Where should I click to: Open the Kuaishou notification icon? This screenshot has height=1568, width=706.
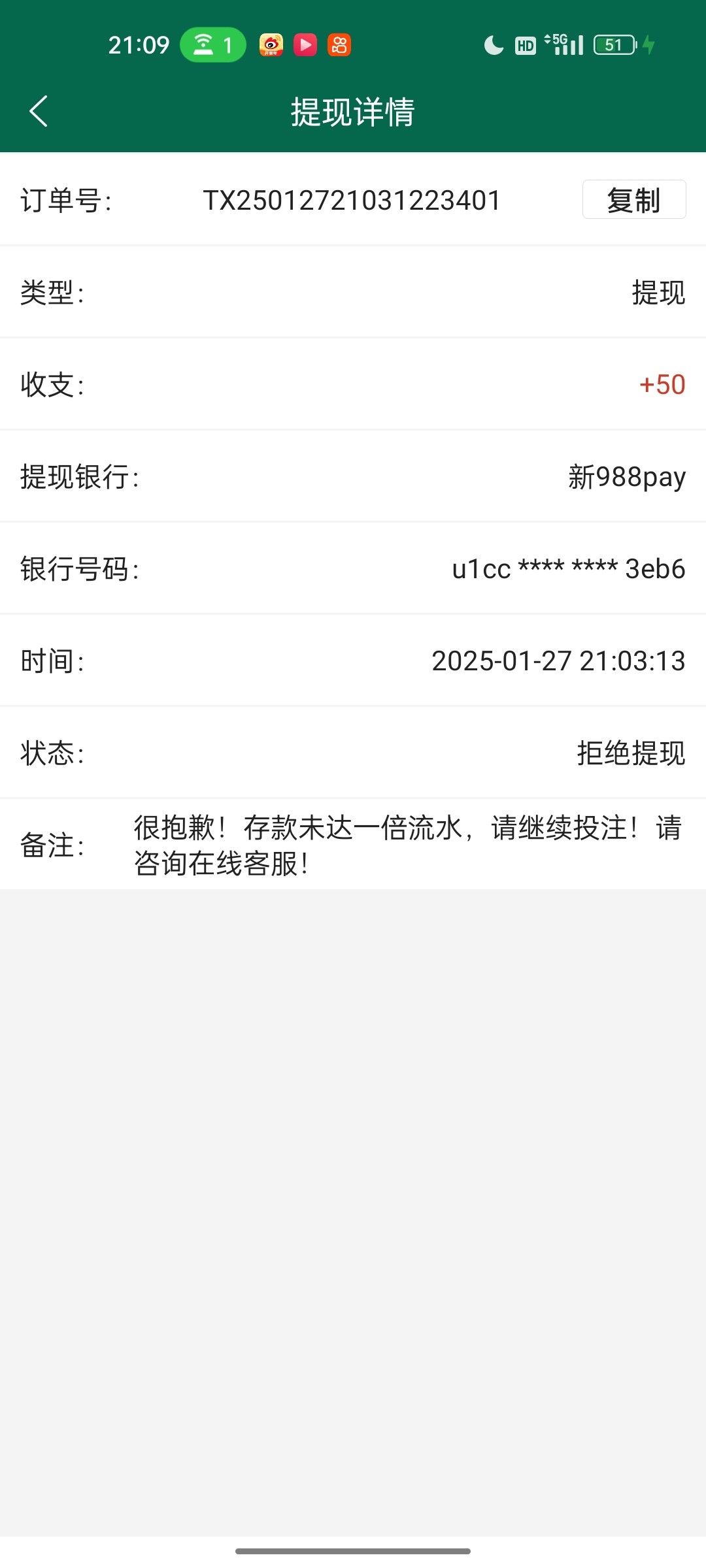[x=340, y=44]
